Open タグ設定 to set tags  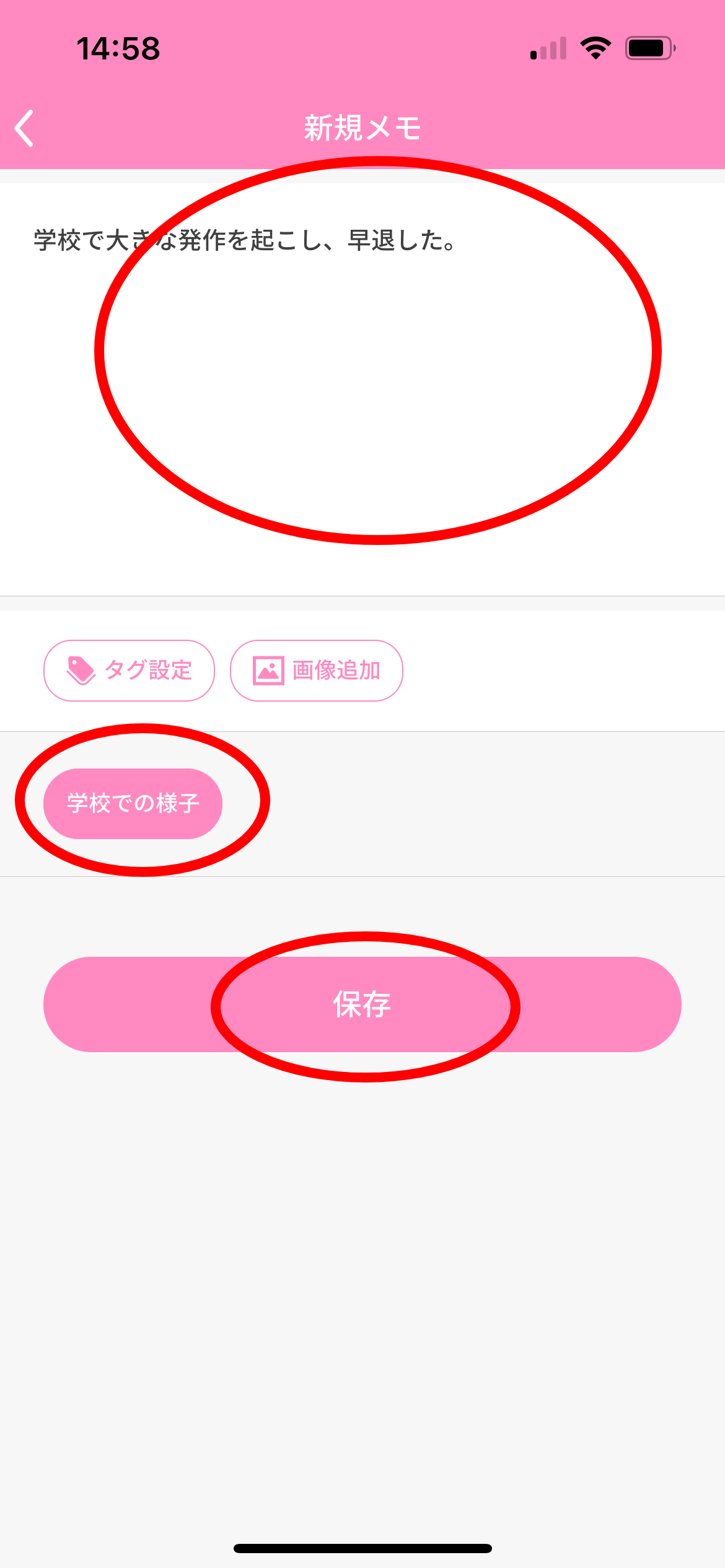129,671
